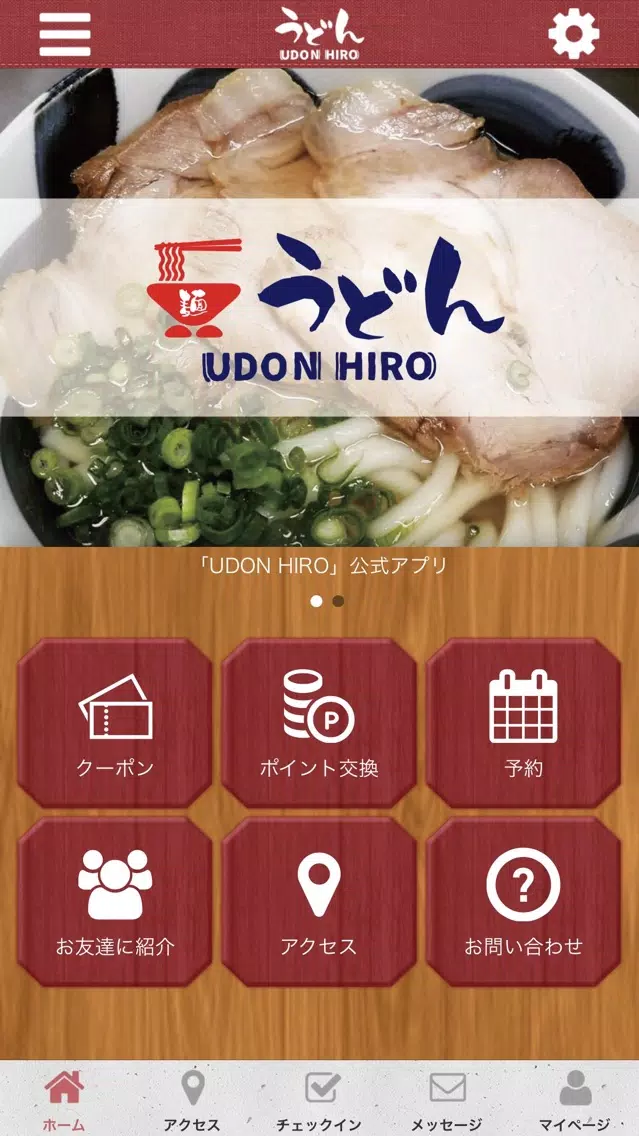The height and width of the screenshot is (1136, 639).
Task: Open the アクセス tile with map pin
Action: (319, 902)
